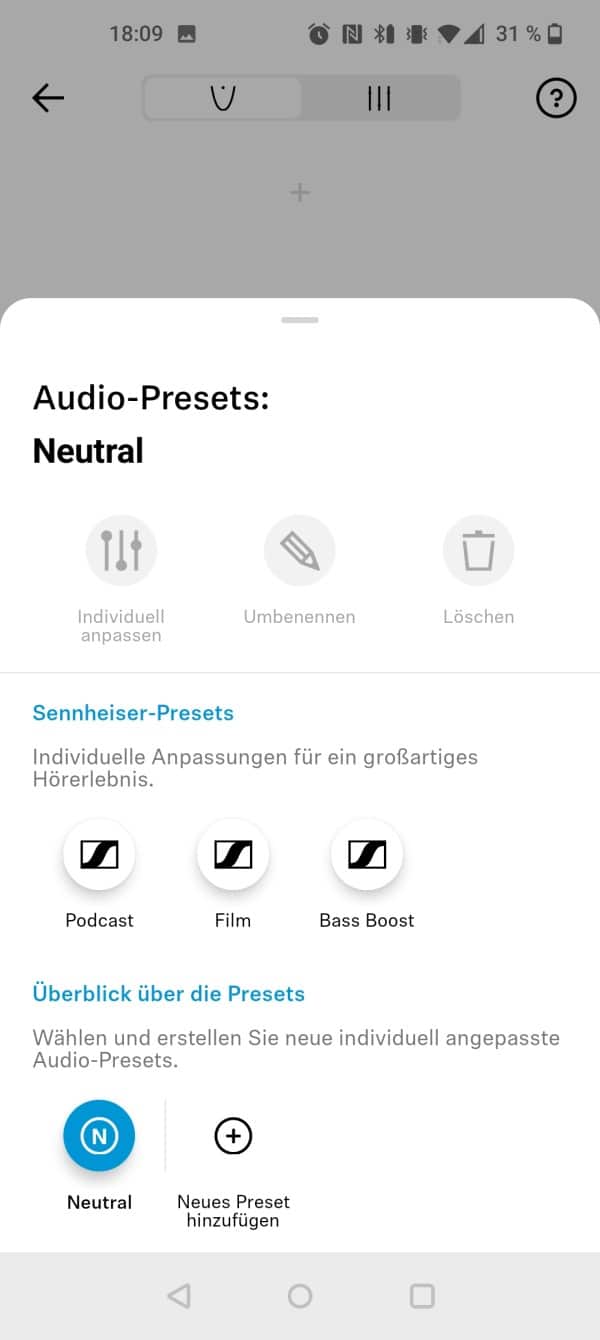Tap Individuell anpassen to customize preset
The height and width of the screenshot is (1340, 600).
tap(121, 550)
